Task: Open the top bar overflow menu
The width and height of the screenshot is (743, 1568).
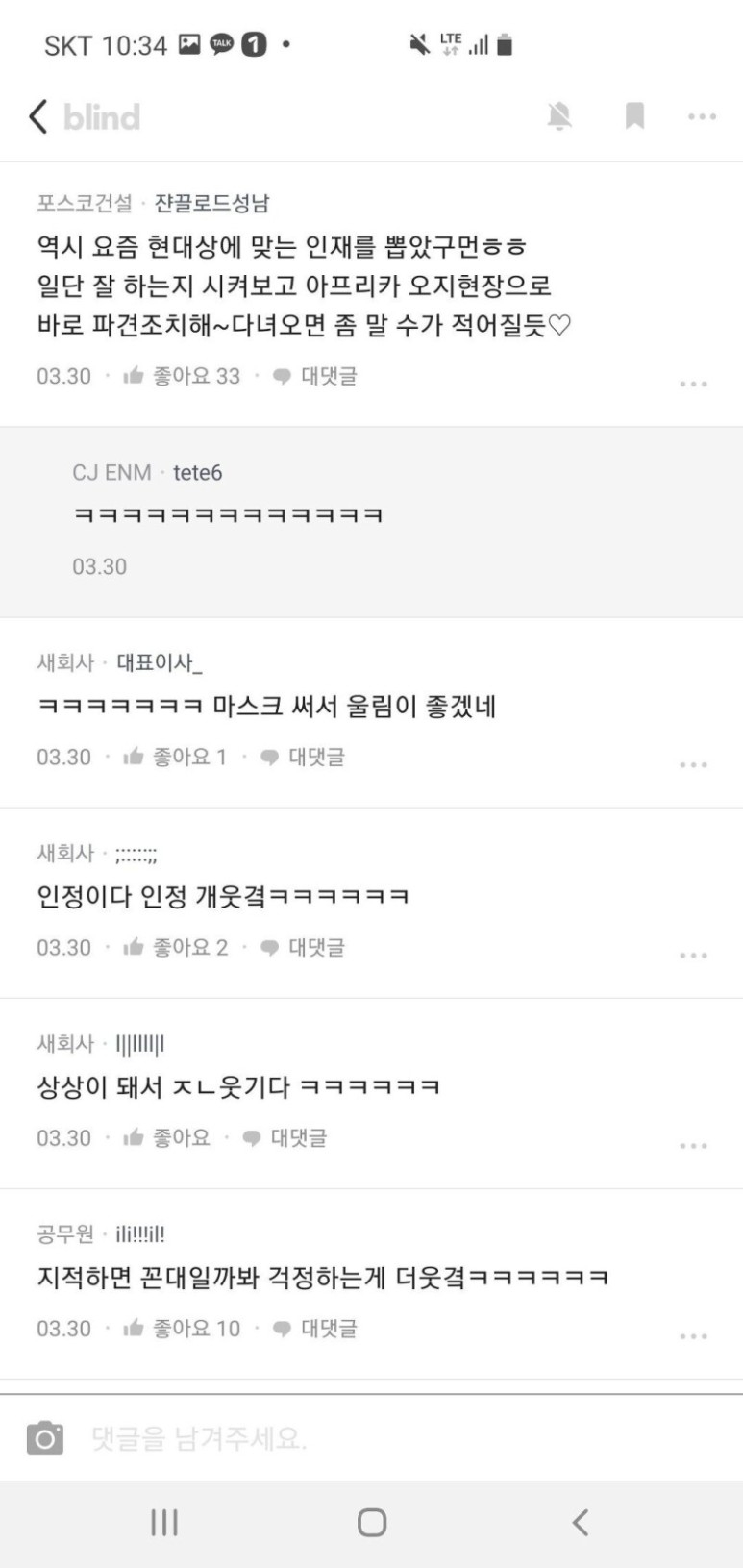Action: pos(702,117)
